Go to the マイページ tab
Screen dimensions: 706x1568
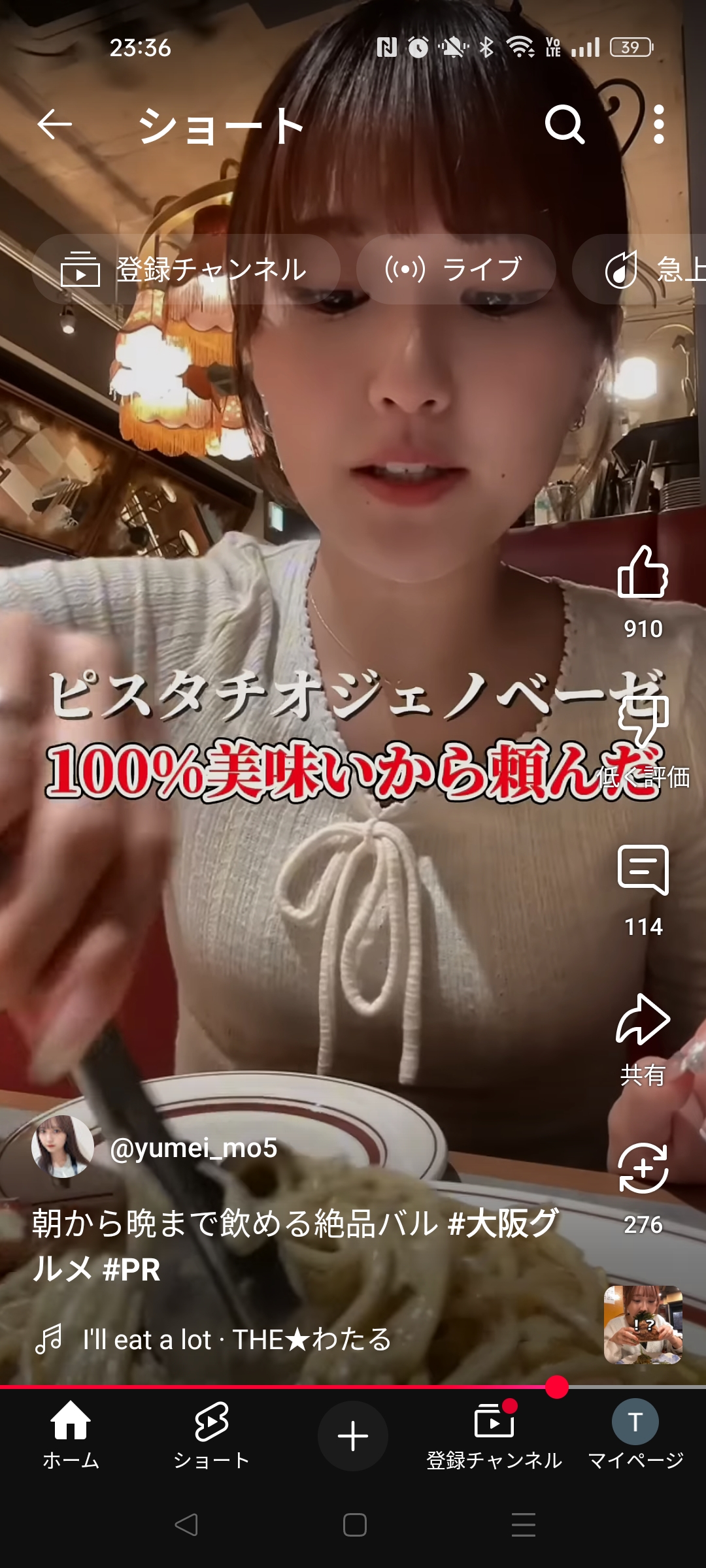click(635, 1435)
